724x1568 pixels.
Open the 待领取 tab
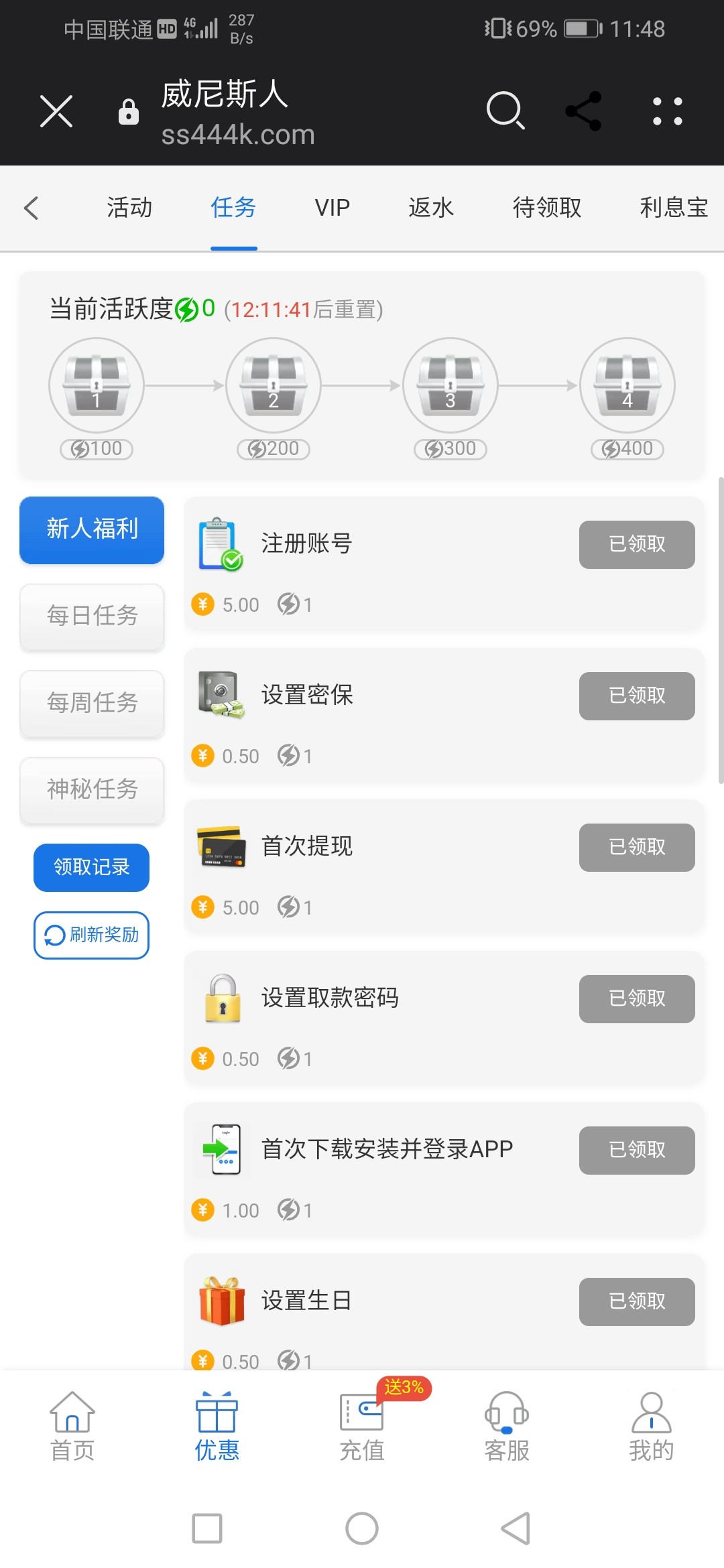pos(547,208)
